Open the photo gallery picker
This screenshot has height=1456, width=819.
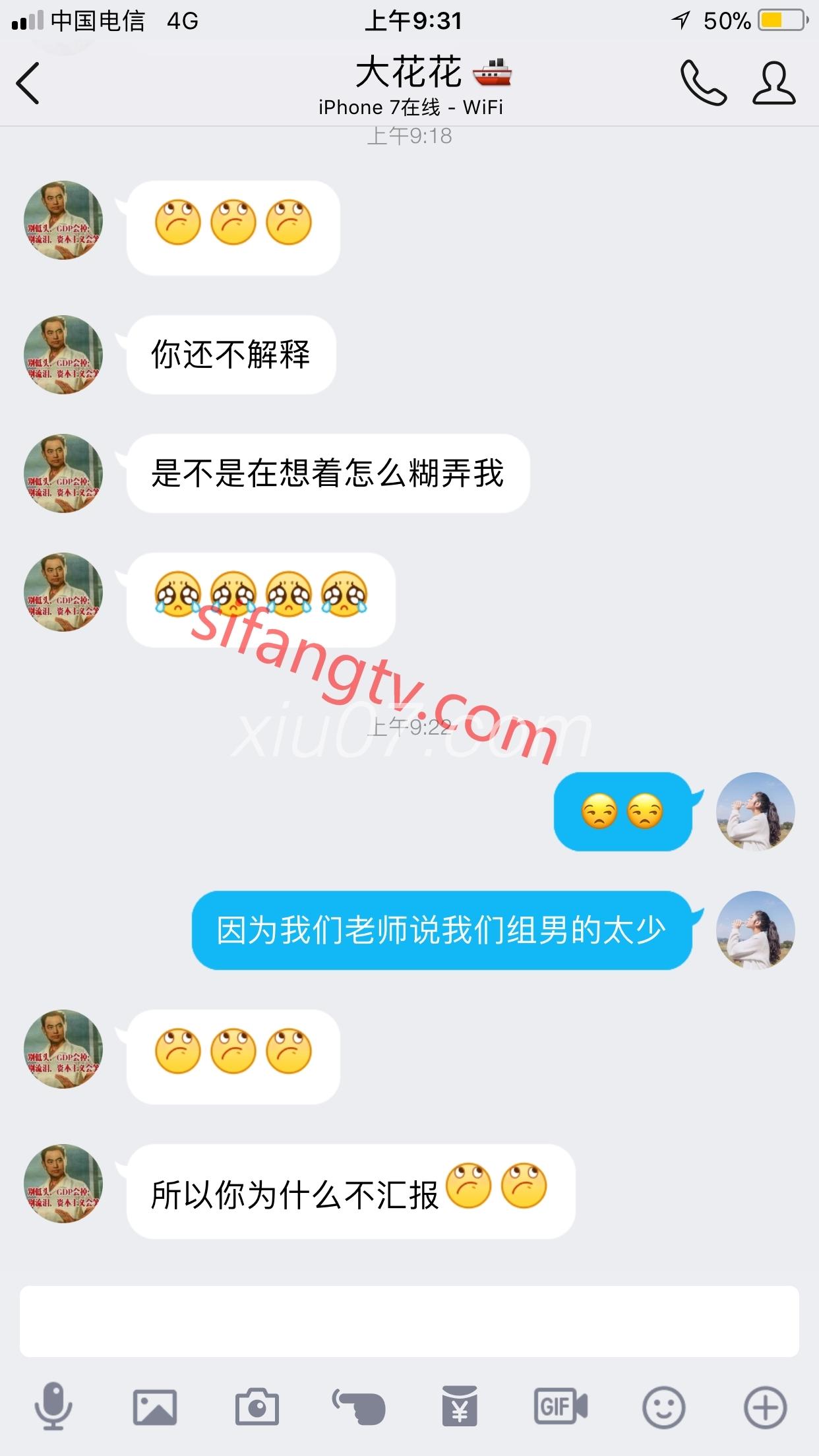(155, 1407)
